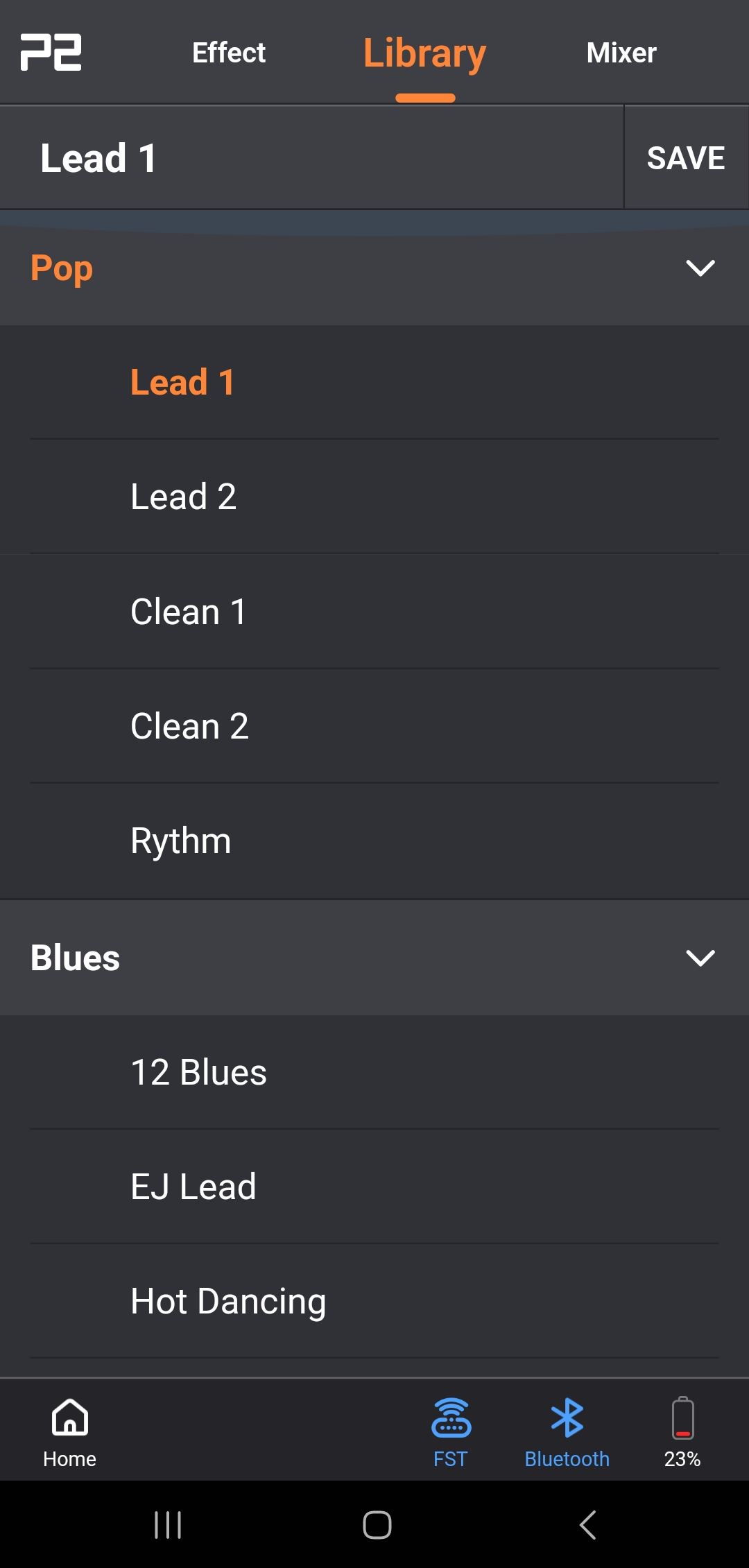The height and width of the screenshot is (1568, 749).
Task: Tap the P2 app logo
Action: [49, 51]
